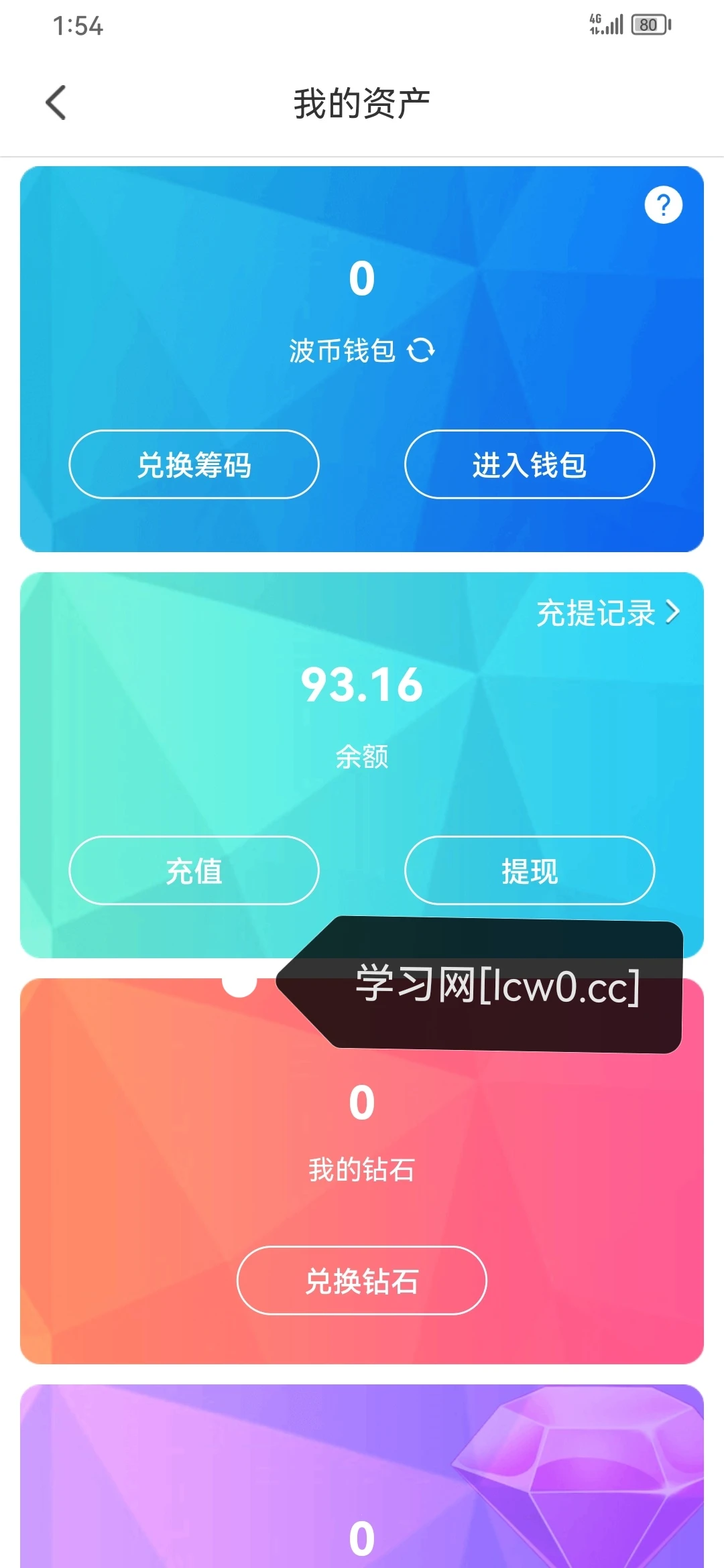Tap the back arrow to leave 我的资产
Viewport: 724px width, 1568px height.
pyautogui.click(x=56, y=102)
